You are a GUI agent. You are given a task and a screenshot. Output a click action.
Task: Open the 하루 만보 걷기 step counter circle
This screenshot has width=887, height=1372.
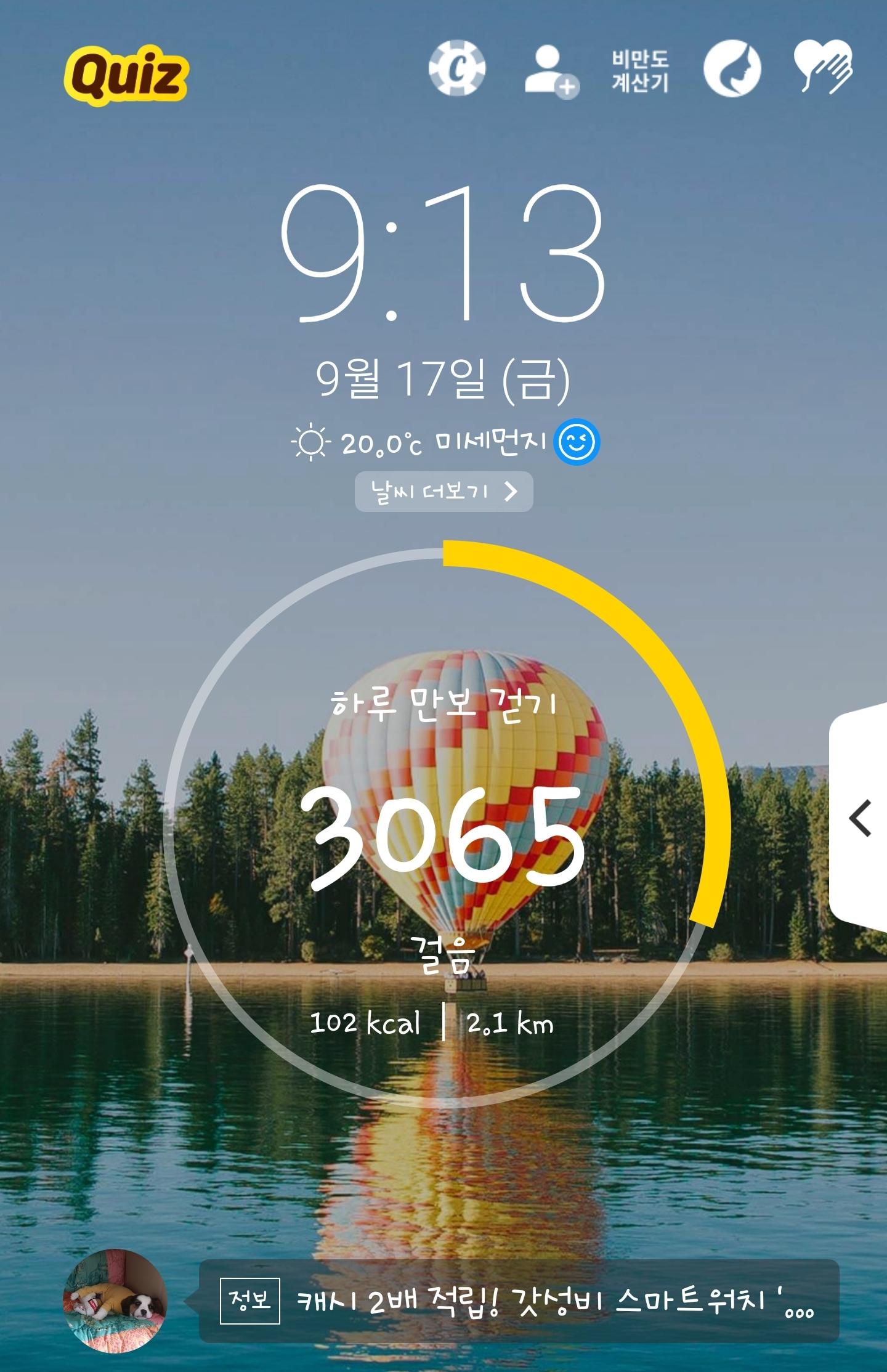[445, 826]
